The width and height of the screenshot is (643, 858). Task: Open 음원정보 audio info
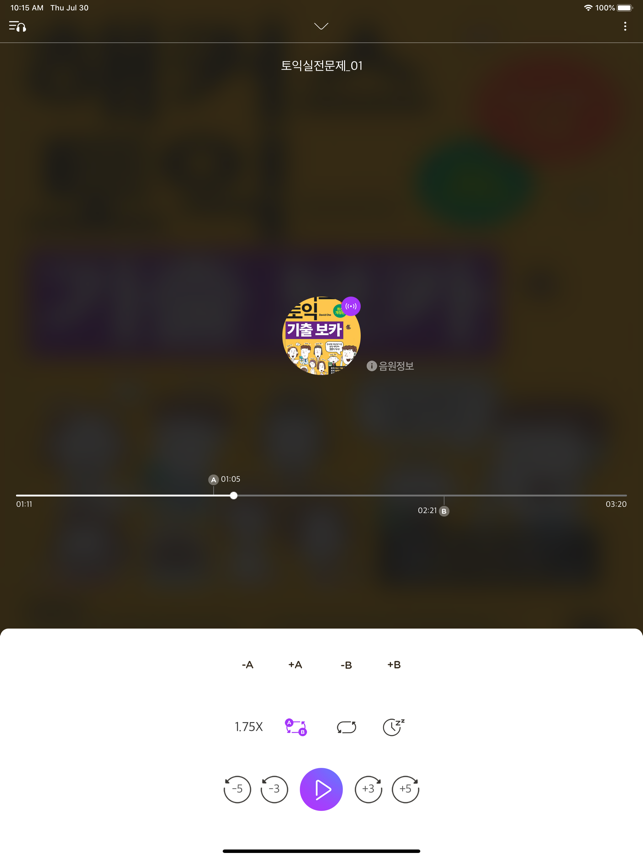click(x=390, y=366)
